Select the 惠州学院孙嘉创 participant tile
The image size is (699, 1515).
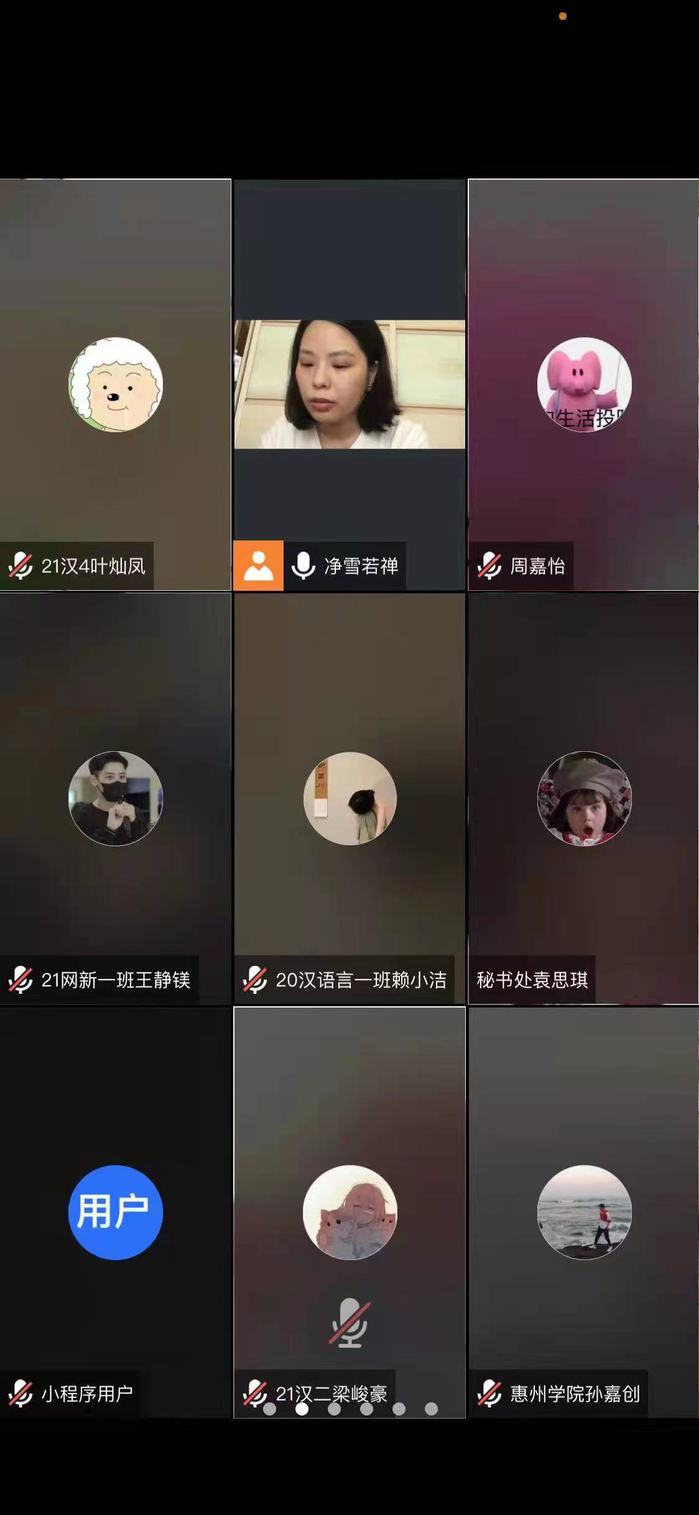(584, 1212)
